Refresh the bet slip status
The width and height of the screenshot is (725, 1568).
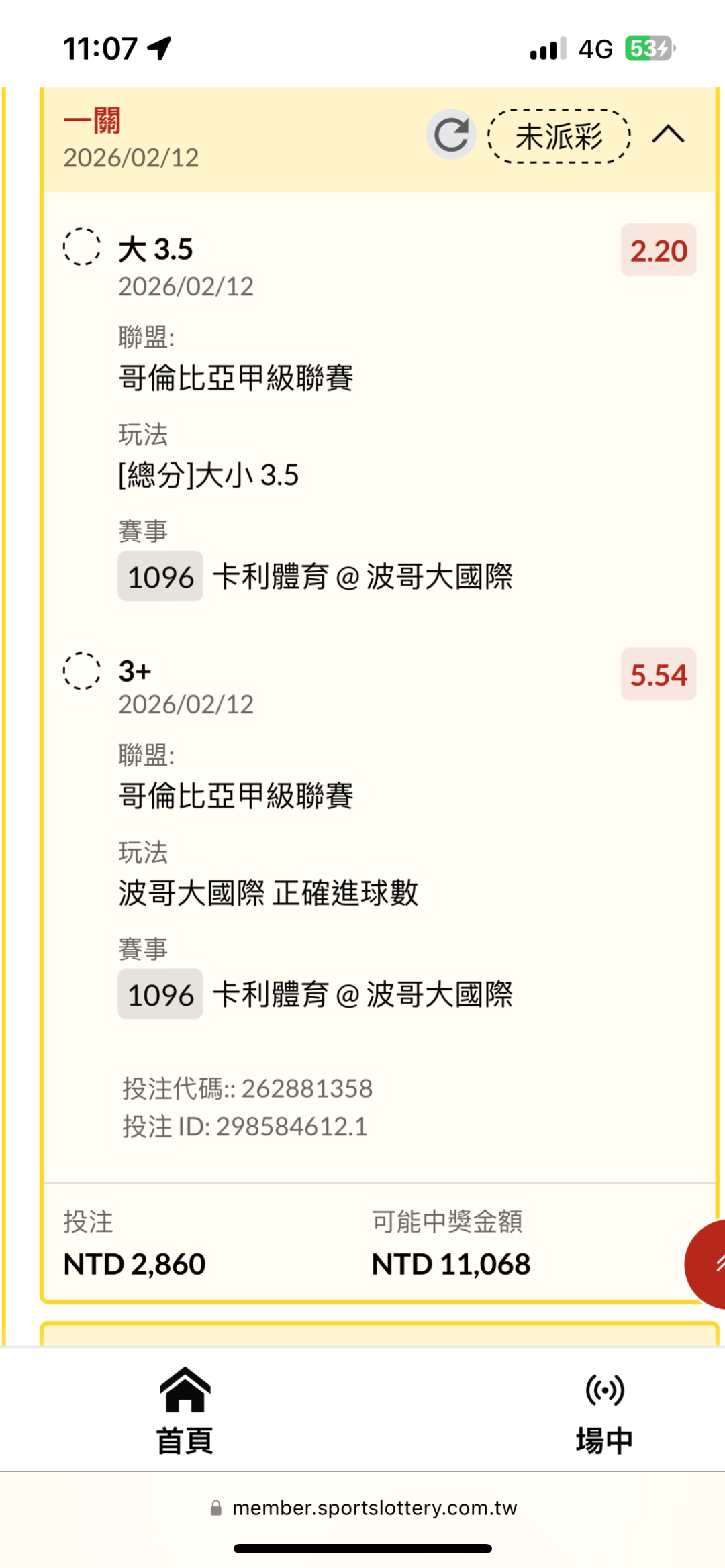[451, 135]
